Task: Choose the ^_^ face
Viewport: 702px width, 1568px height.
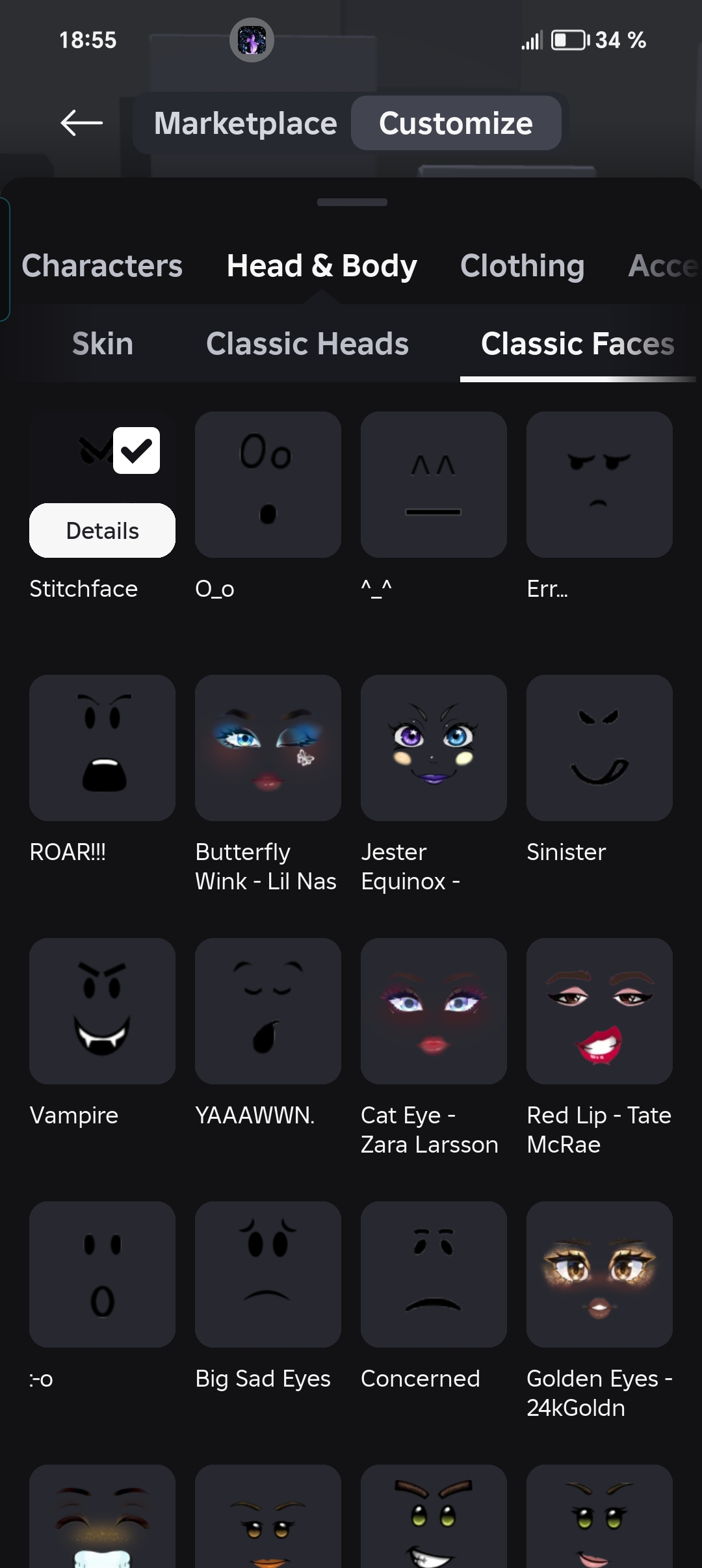Action: [434, 484]
